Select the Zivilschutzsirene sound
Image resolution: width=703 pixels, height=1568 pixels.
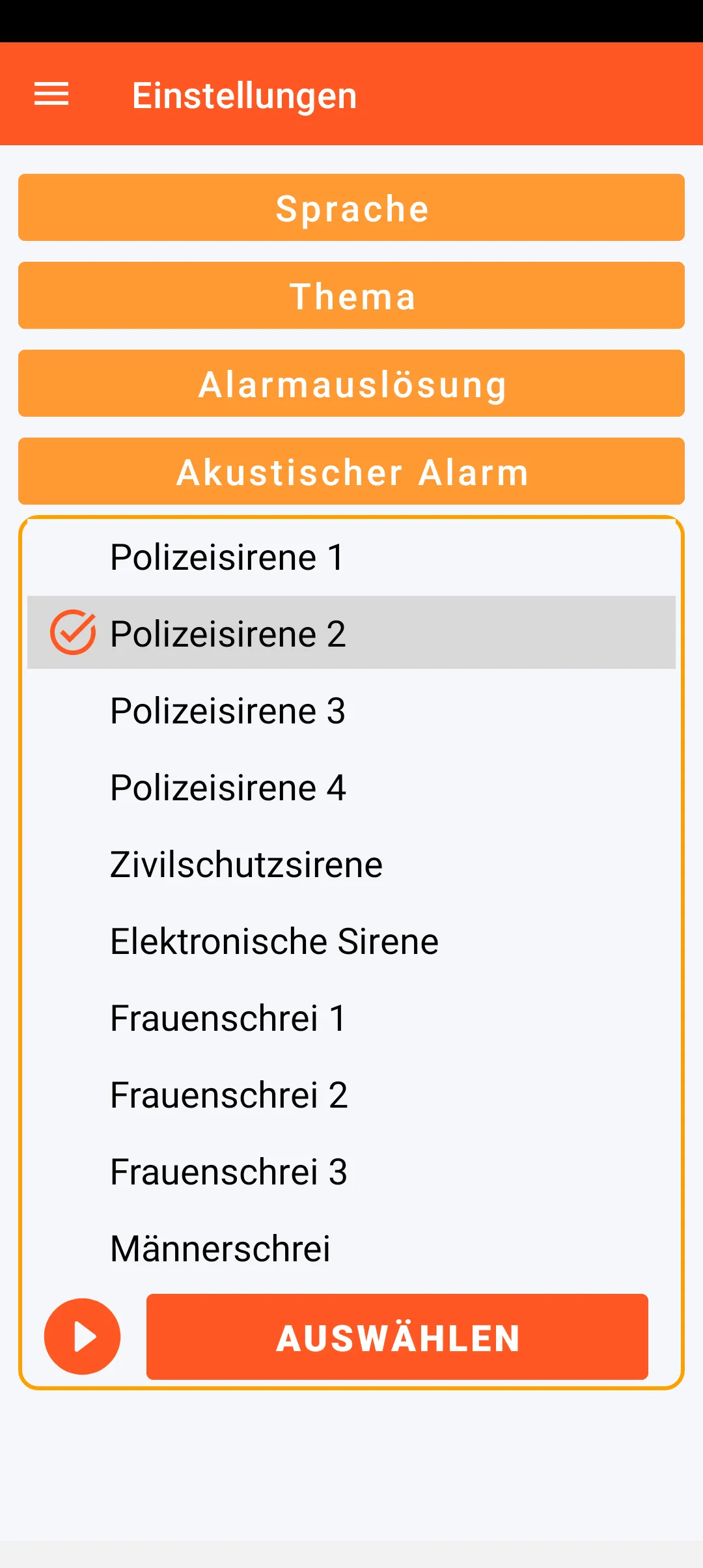click(x=351, y=864)
